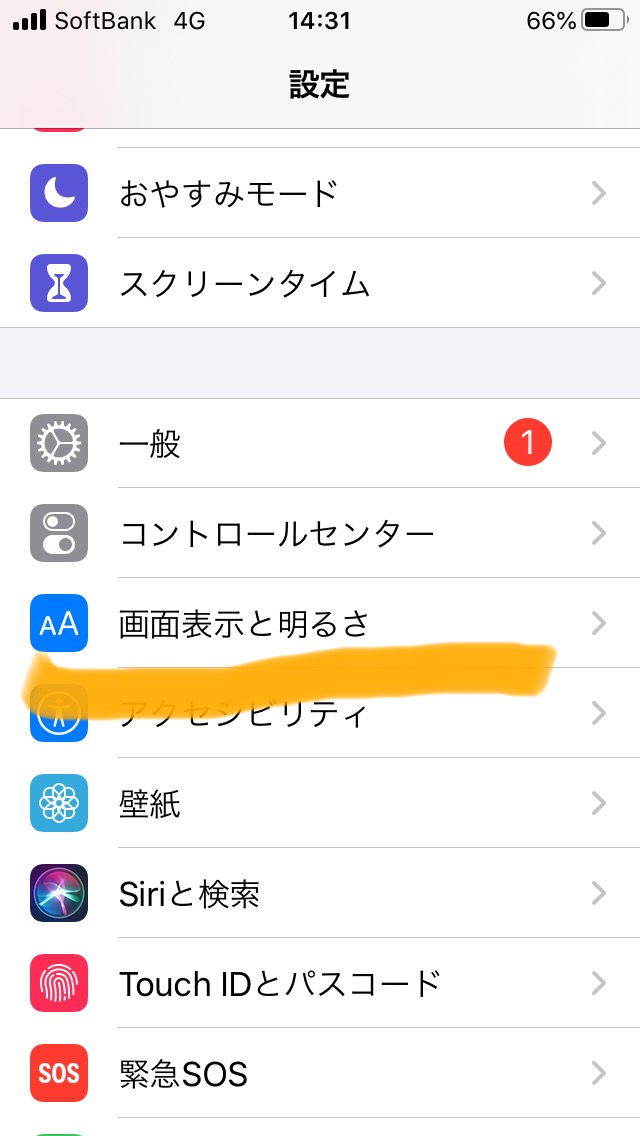Open 一般 settings
The height and width of the screenshot is (1136, 640).
320,443
